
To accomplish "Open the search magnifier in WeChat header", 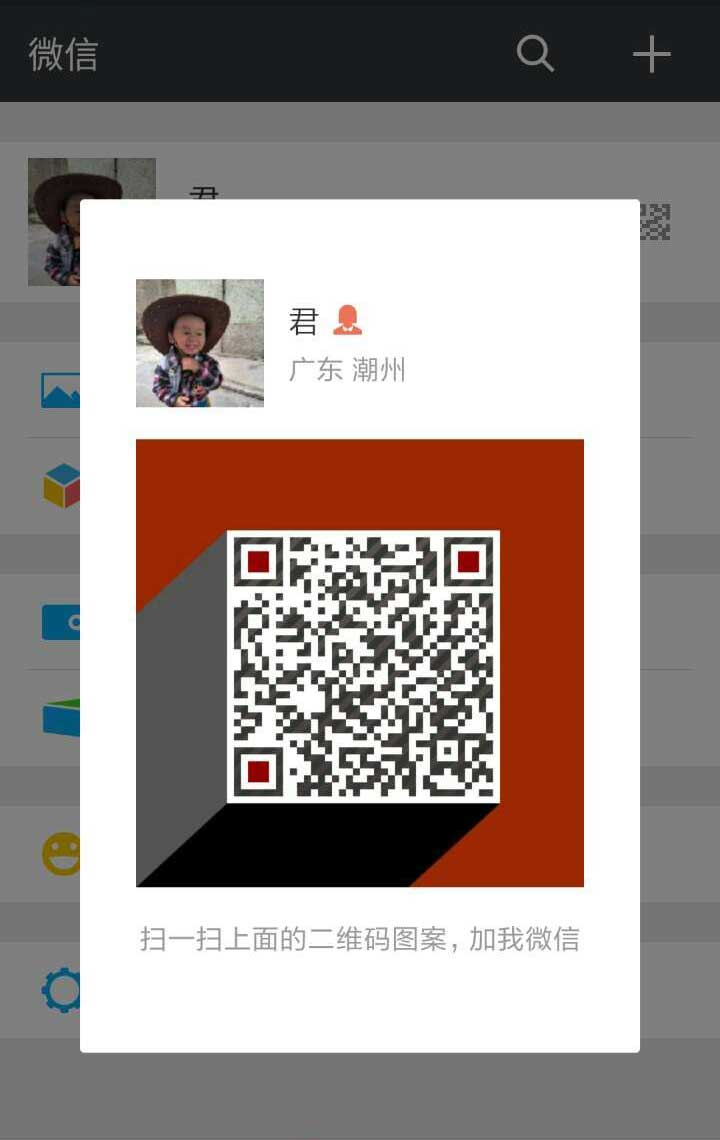I will coord(535,53).
